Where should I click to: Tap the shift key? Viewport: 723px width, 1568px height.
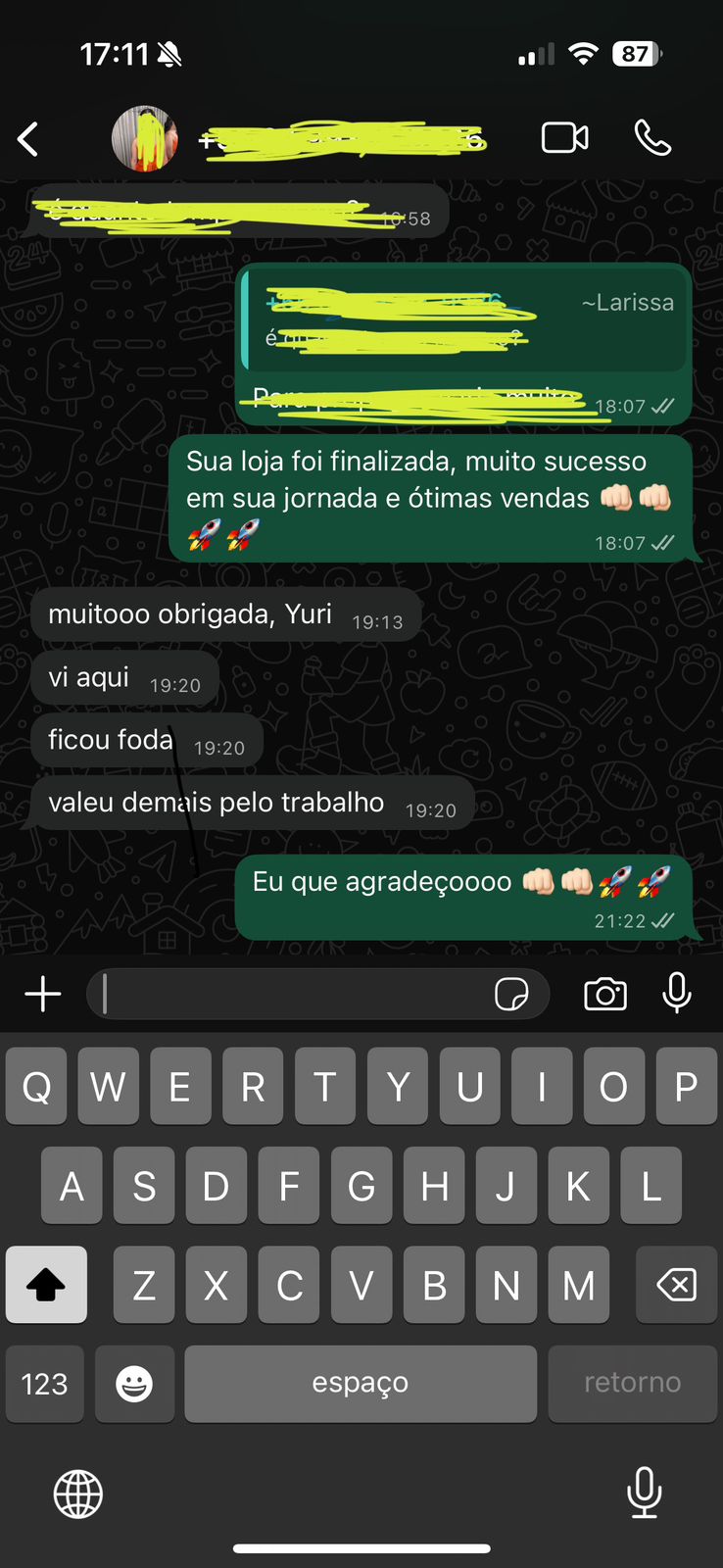[x=46, y=1284]
